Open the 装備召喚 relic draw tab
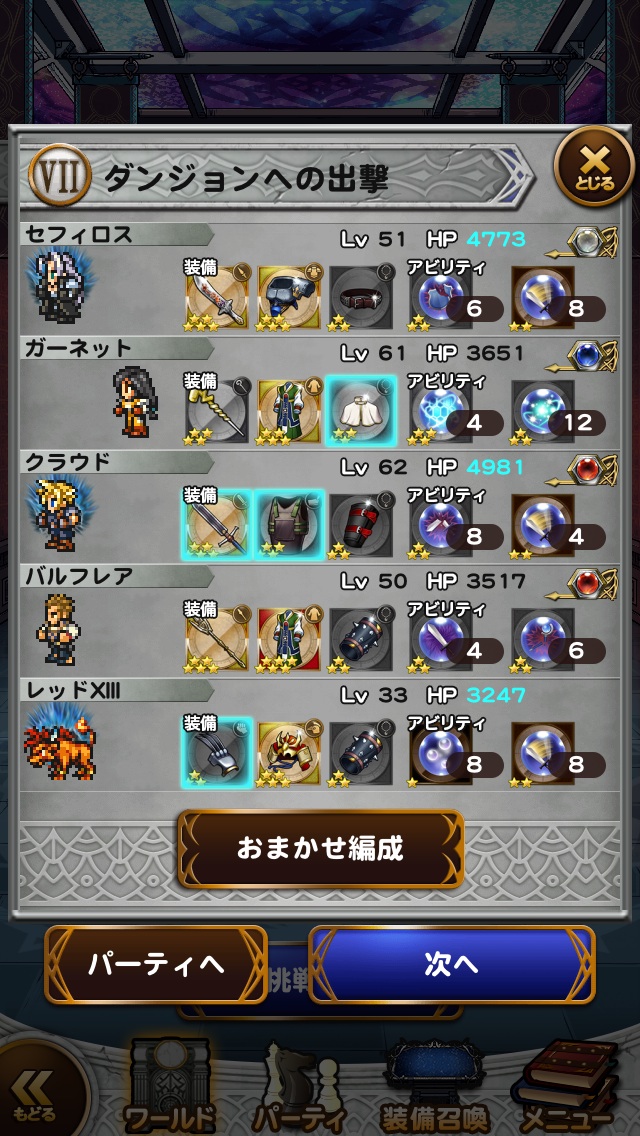Image resolution: width=640 pixels, height=1136 pixels. [432, 1090]
